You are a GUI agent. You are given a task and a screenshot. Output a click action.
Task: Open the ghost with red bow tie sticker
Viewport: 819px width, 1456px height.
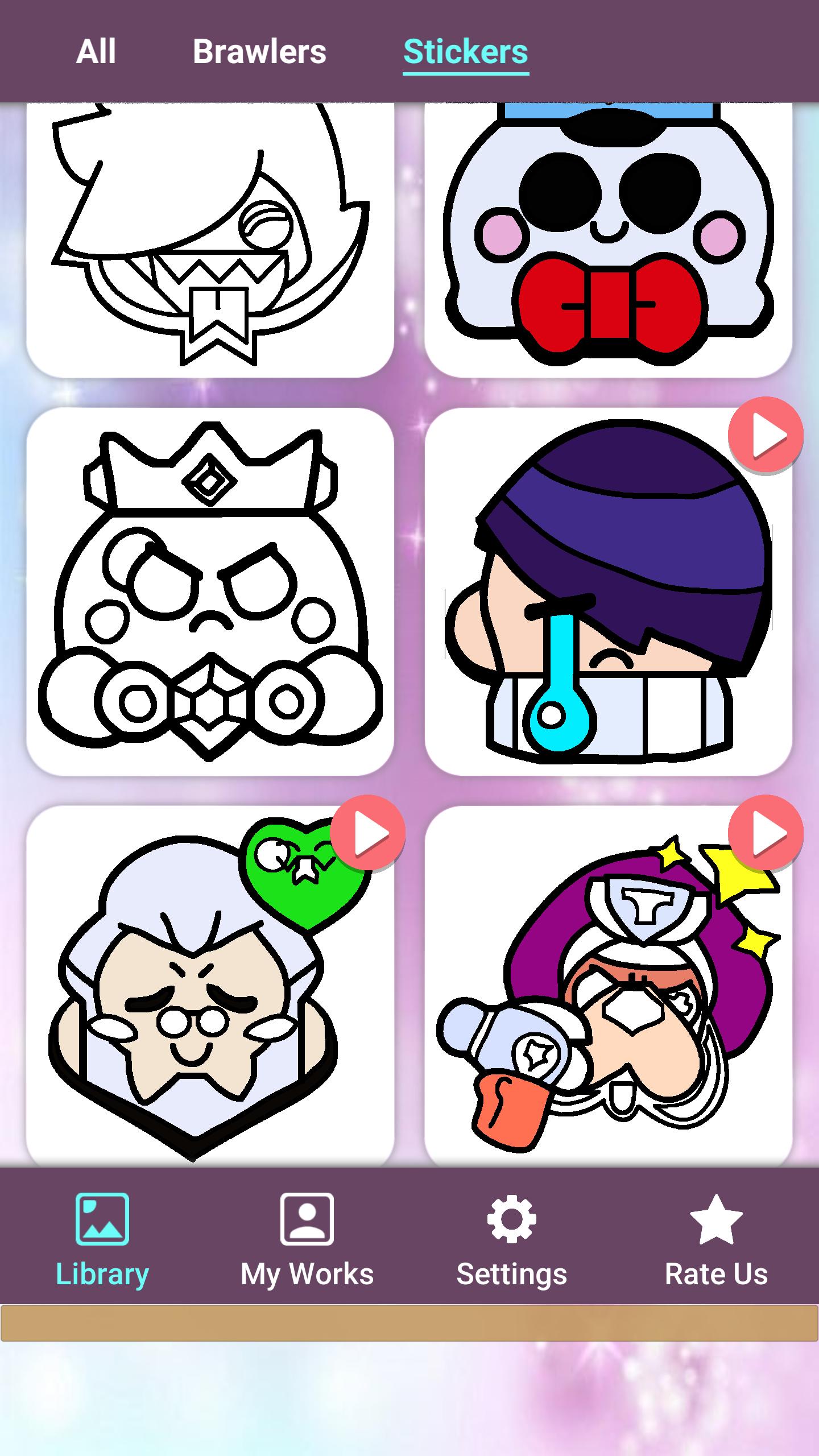[608, 239]
